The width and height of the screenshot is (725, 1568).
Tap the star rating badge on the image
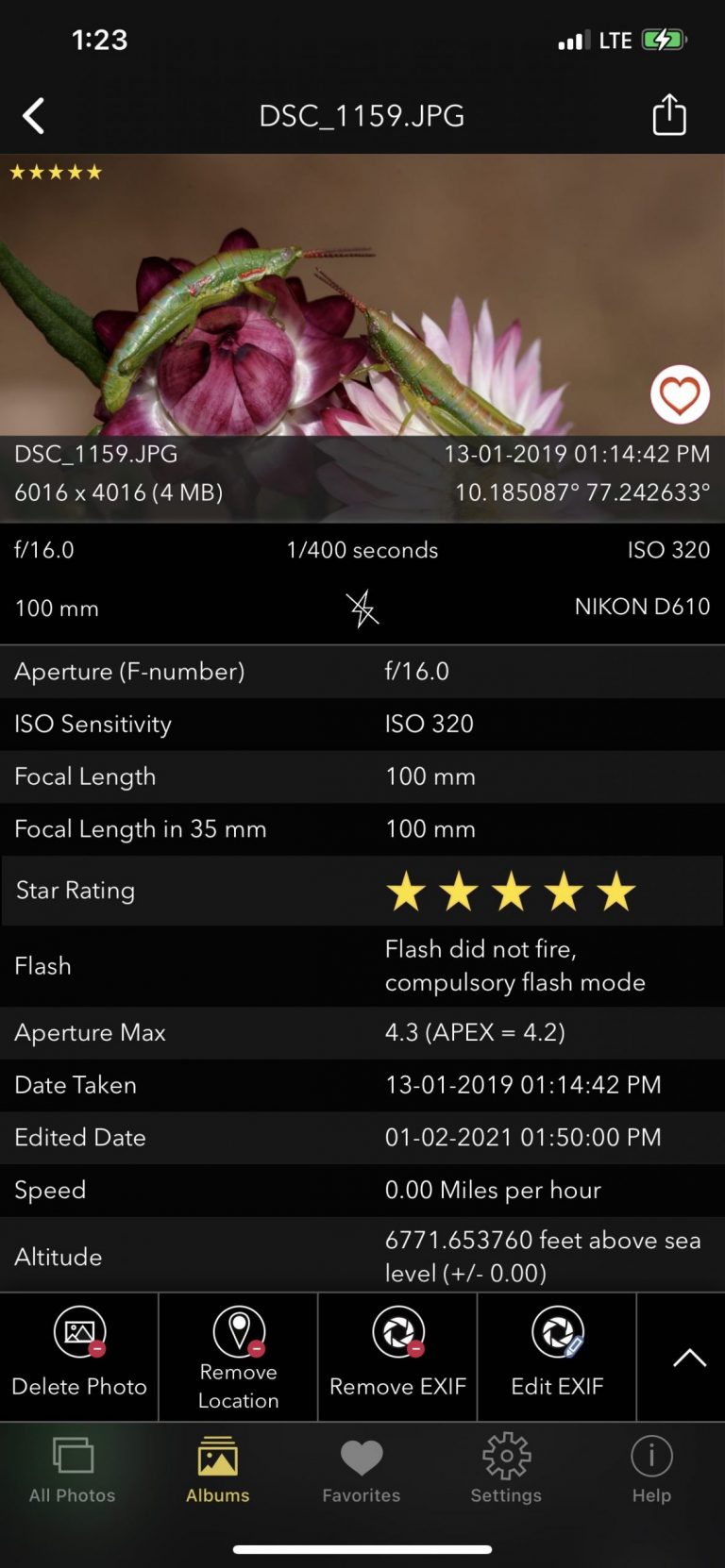[55, 172]
